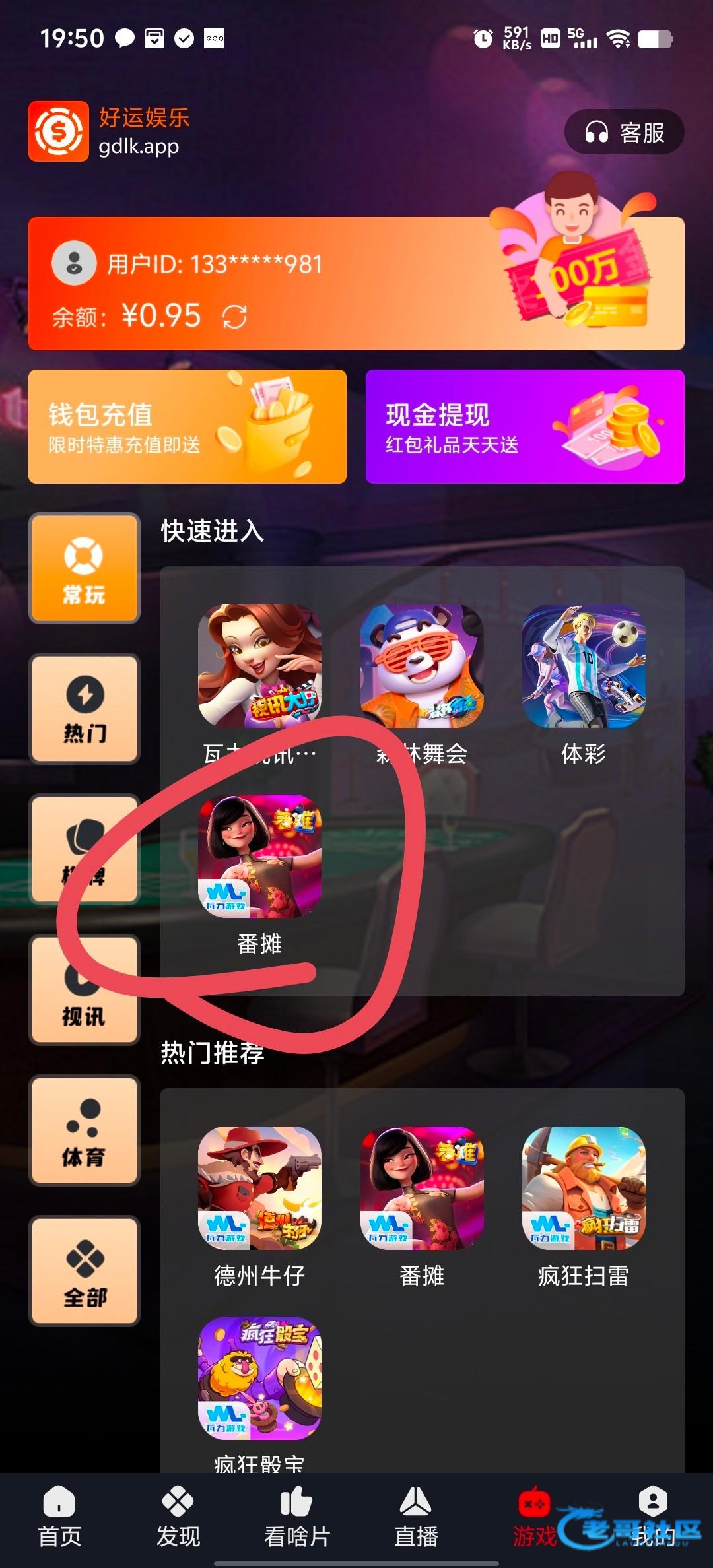Show 全部 games category

tap(85, 1271)
